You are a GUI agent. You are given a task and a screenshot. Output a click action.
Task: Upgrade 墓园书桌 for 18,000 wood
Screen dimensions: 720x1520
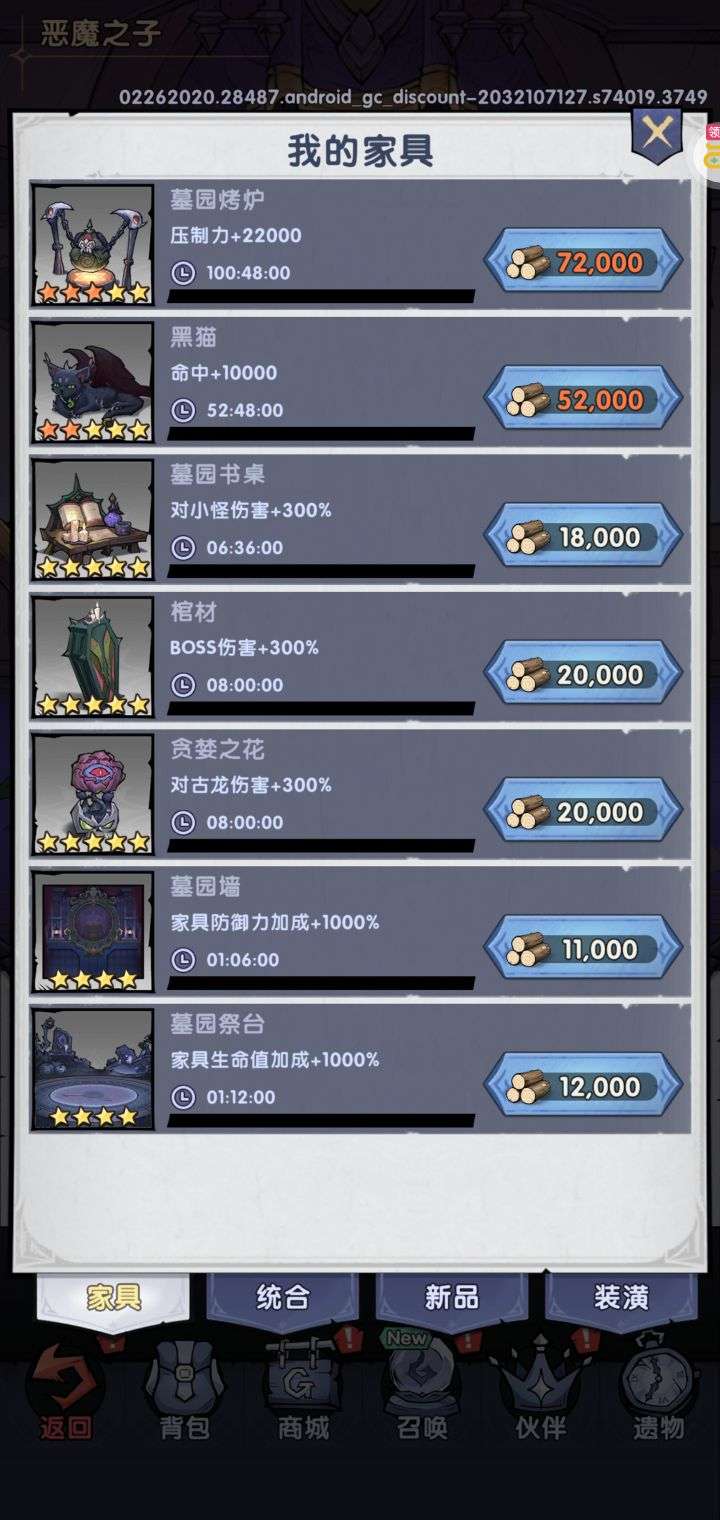click(583, 536)
